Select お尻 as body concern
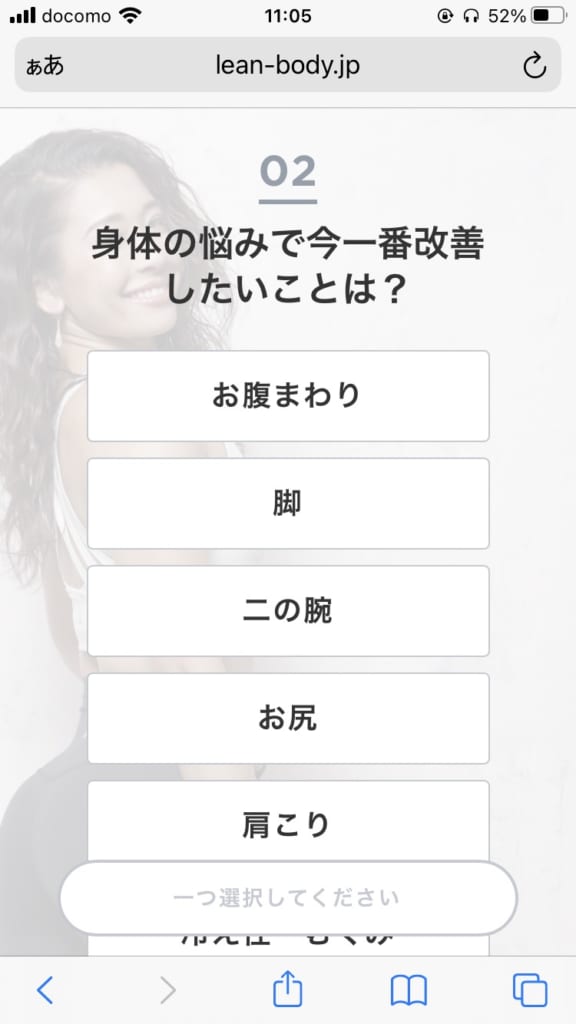 (x=288, y=718)
